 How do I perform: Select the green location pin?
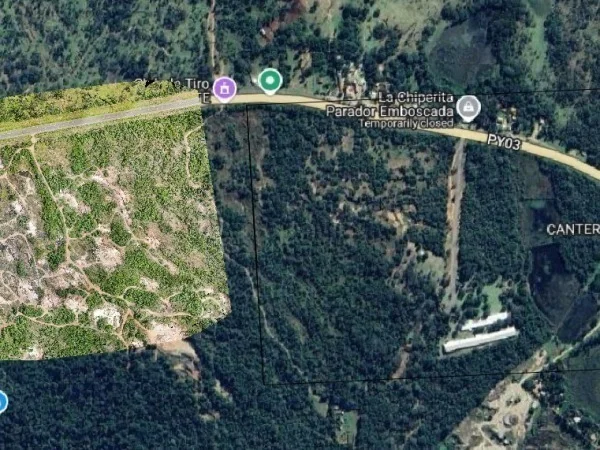click(269, 80)
